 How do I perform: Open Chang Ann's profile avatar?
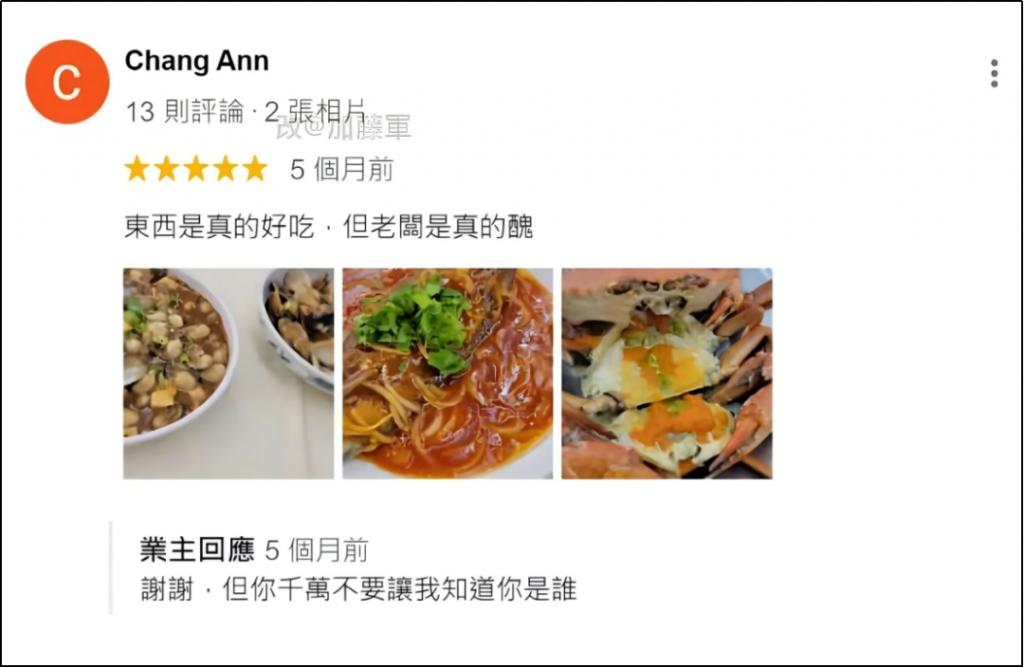click(x=66, y=82)
